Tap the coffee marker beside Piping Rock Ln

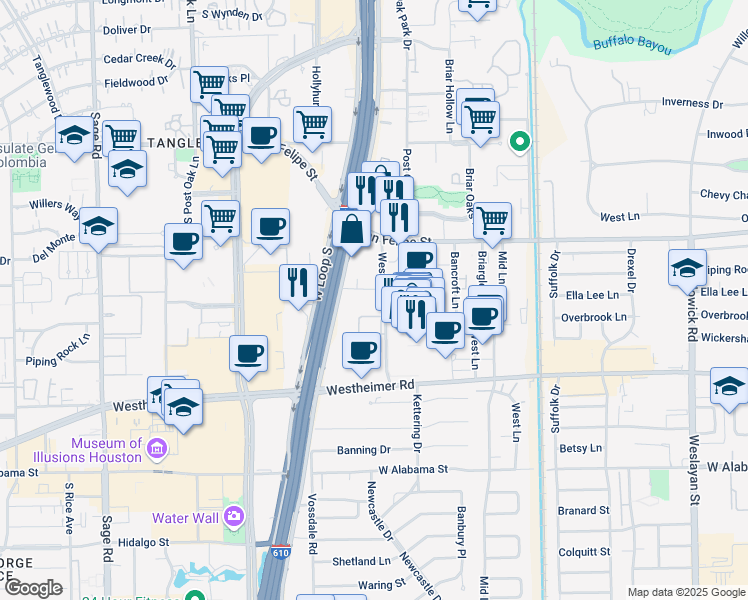click(248, 354)
